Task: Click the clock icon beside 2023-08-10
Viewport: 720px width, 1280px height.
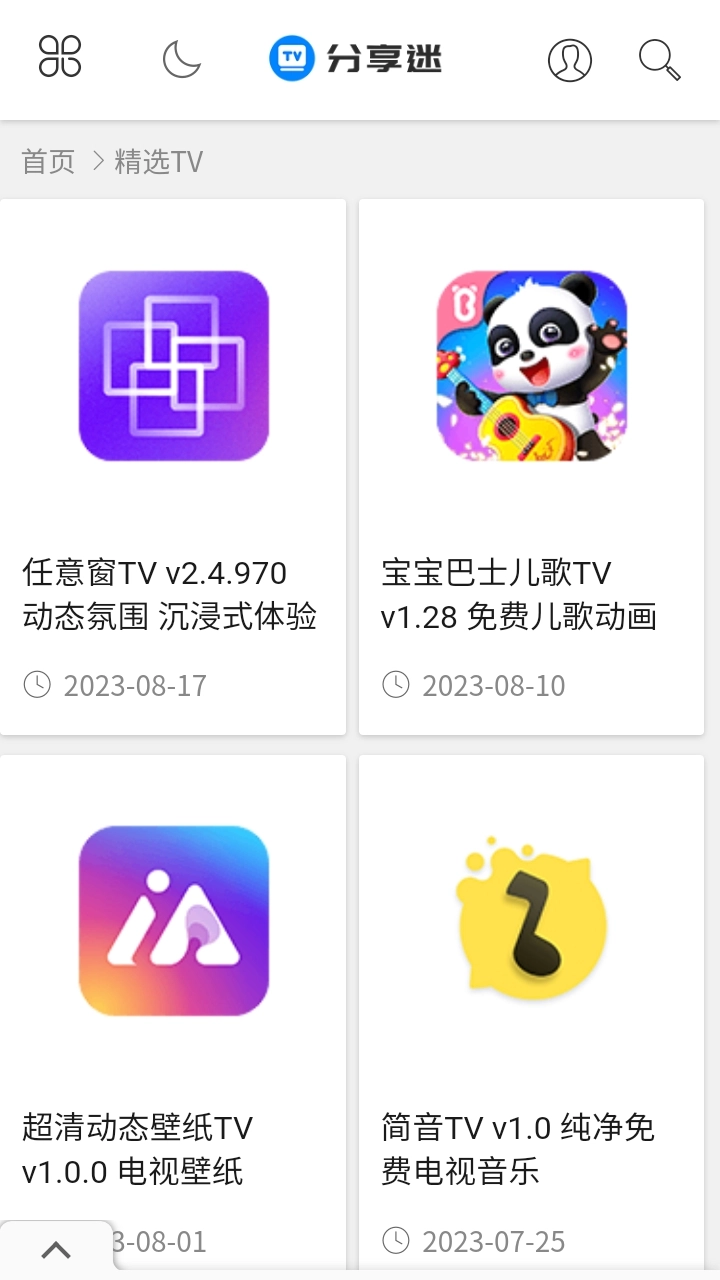Action: click(x=396, y=685)
